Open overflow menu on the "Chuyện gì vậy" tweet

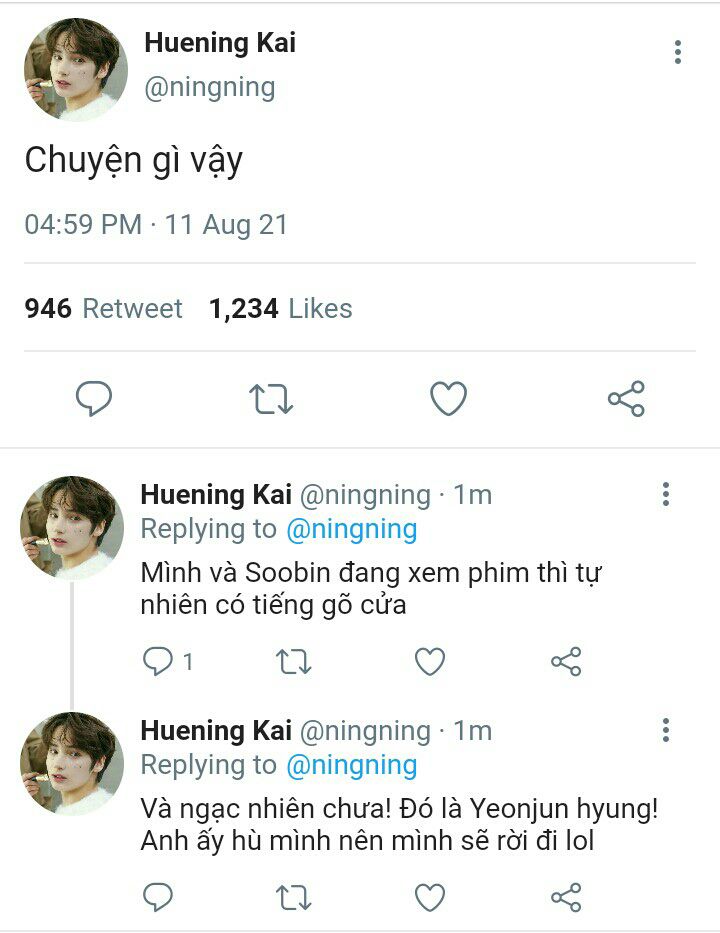click(x=678, y=52)
